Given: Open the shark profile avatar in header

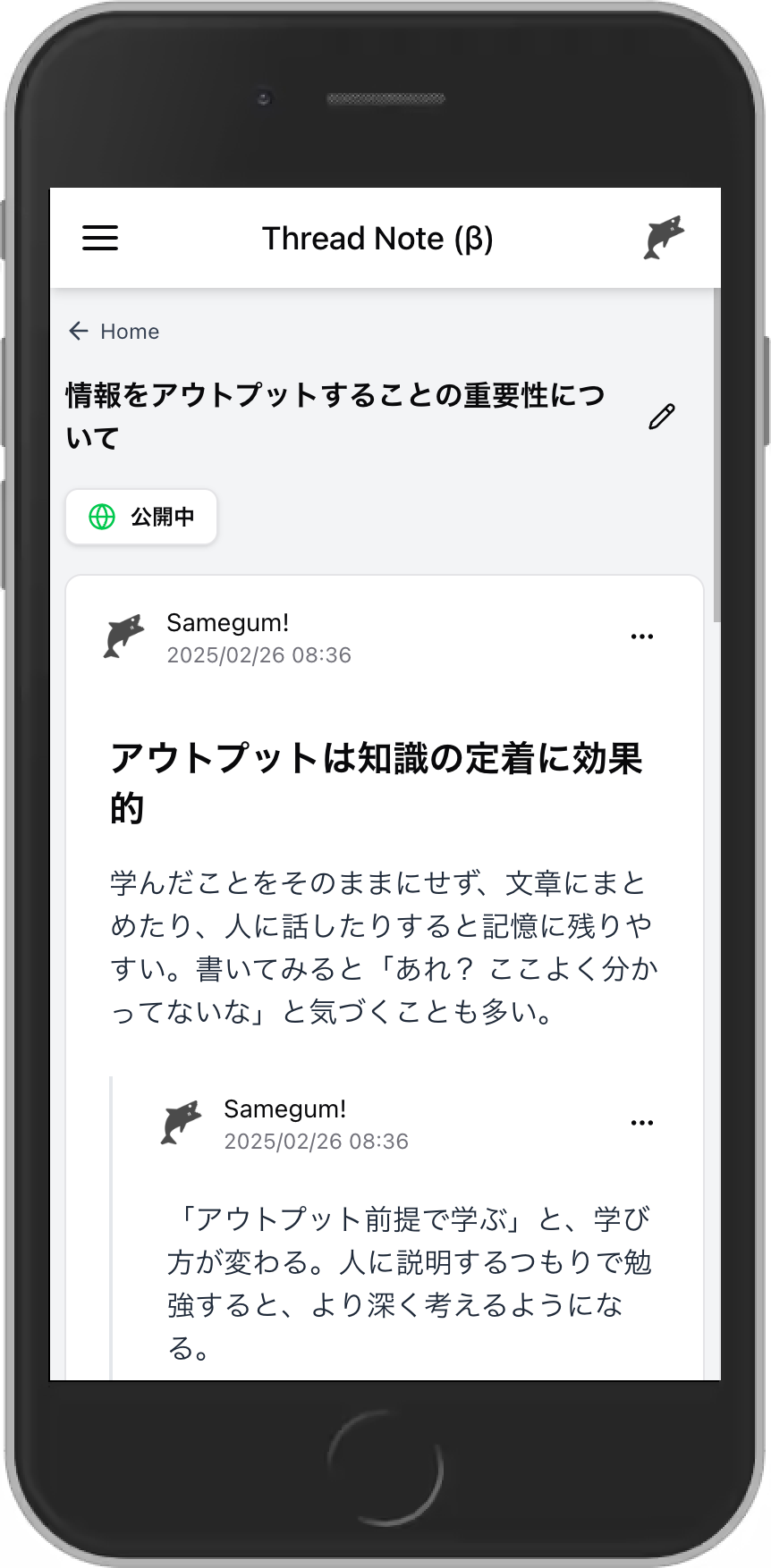Looking at the screenshot, I should click(664, 238).
